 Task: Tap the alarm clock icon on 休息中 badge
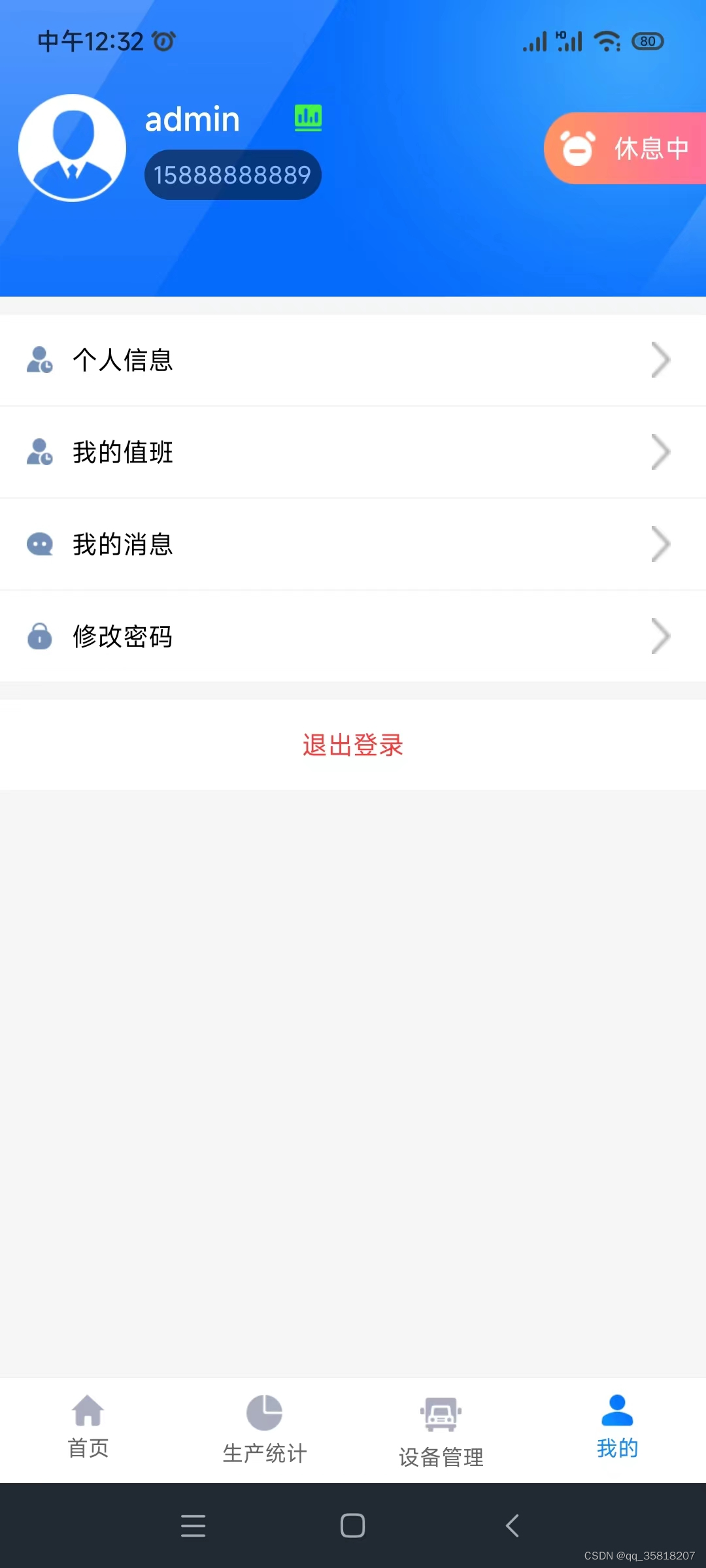[x=578, y=148]
